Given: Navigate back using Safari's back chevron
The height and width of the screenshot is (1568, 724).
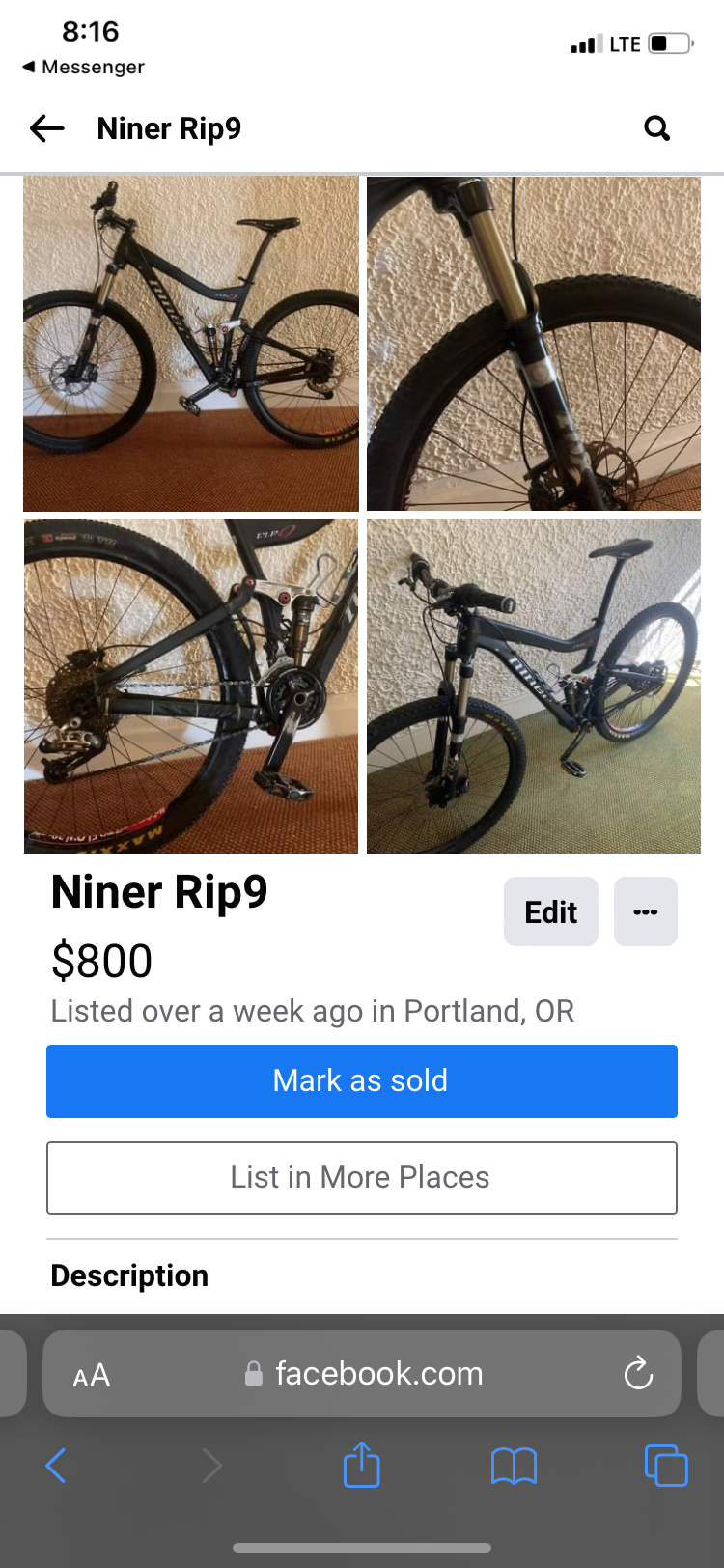Looking at the screenshot, I should [x=56, y=1465].
